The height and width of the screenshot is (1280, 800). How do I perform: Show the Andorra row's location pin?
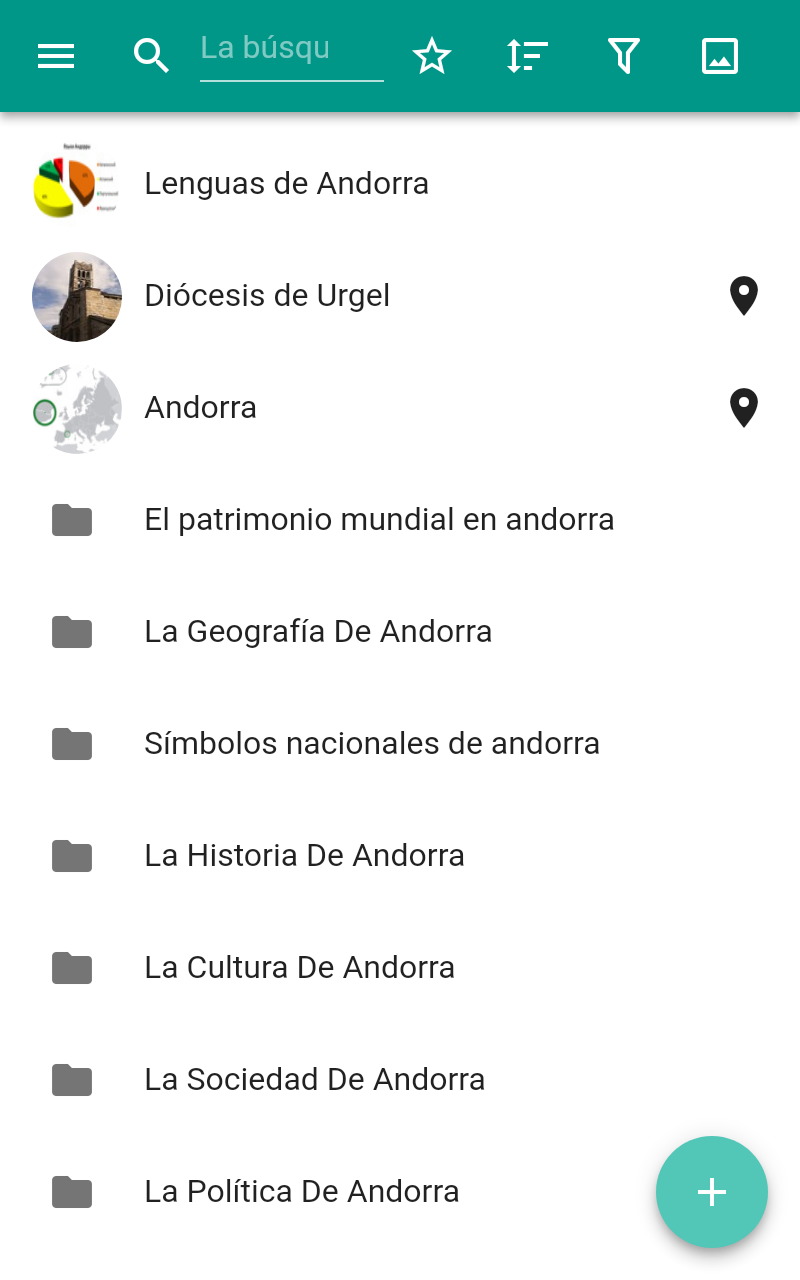(x=744, y=409)
